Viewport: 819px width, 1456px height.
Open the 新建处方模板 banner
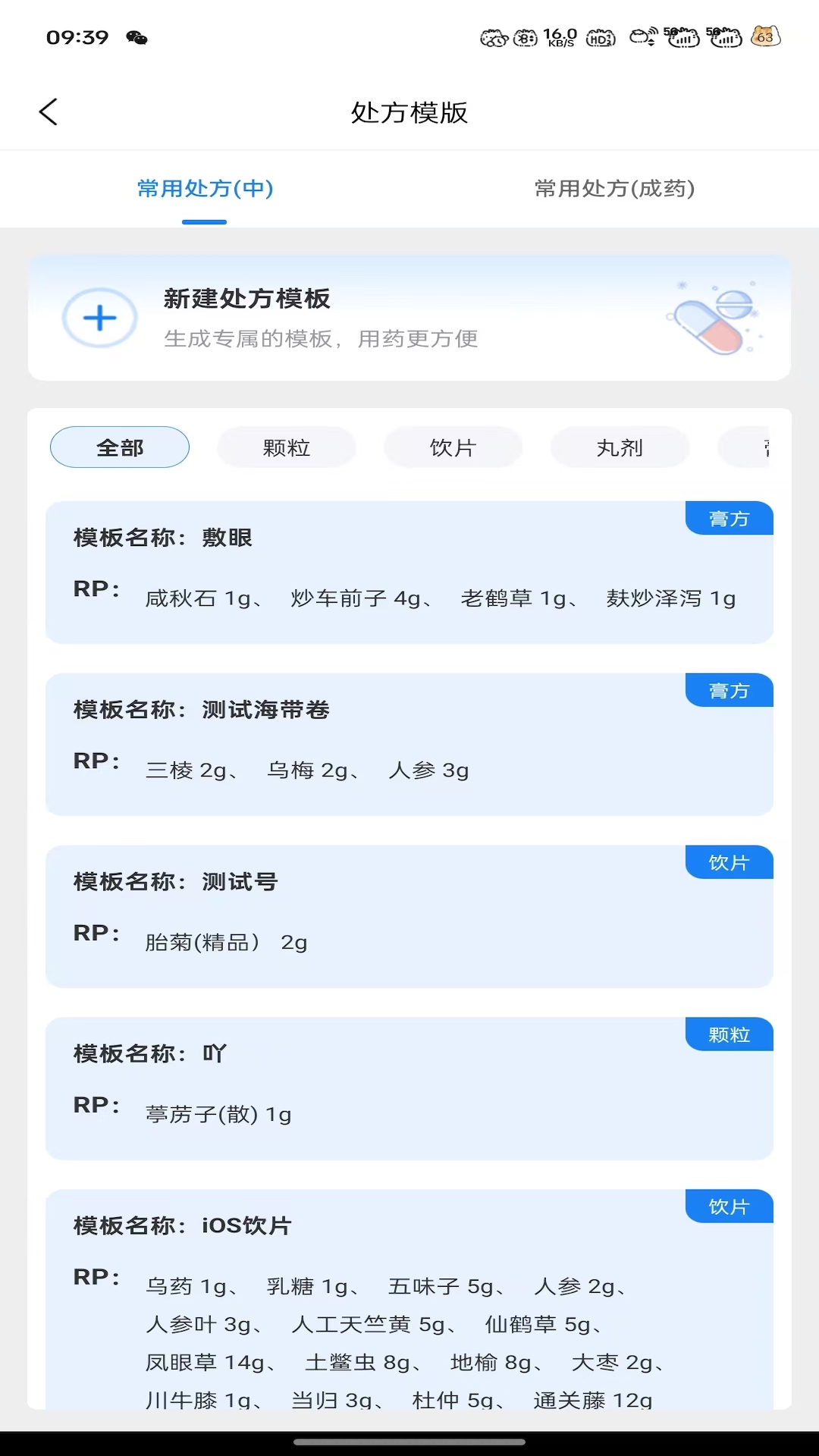[409, 317]
